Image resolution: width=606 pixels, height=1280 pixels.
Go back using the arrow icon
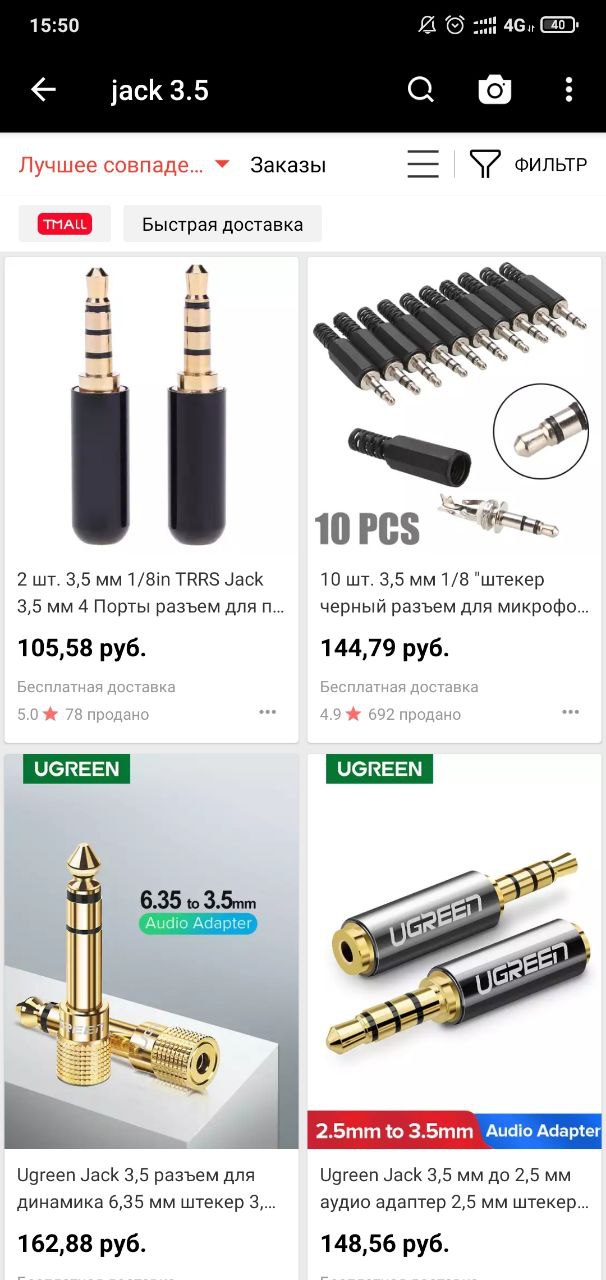click(x=43, y=90)
